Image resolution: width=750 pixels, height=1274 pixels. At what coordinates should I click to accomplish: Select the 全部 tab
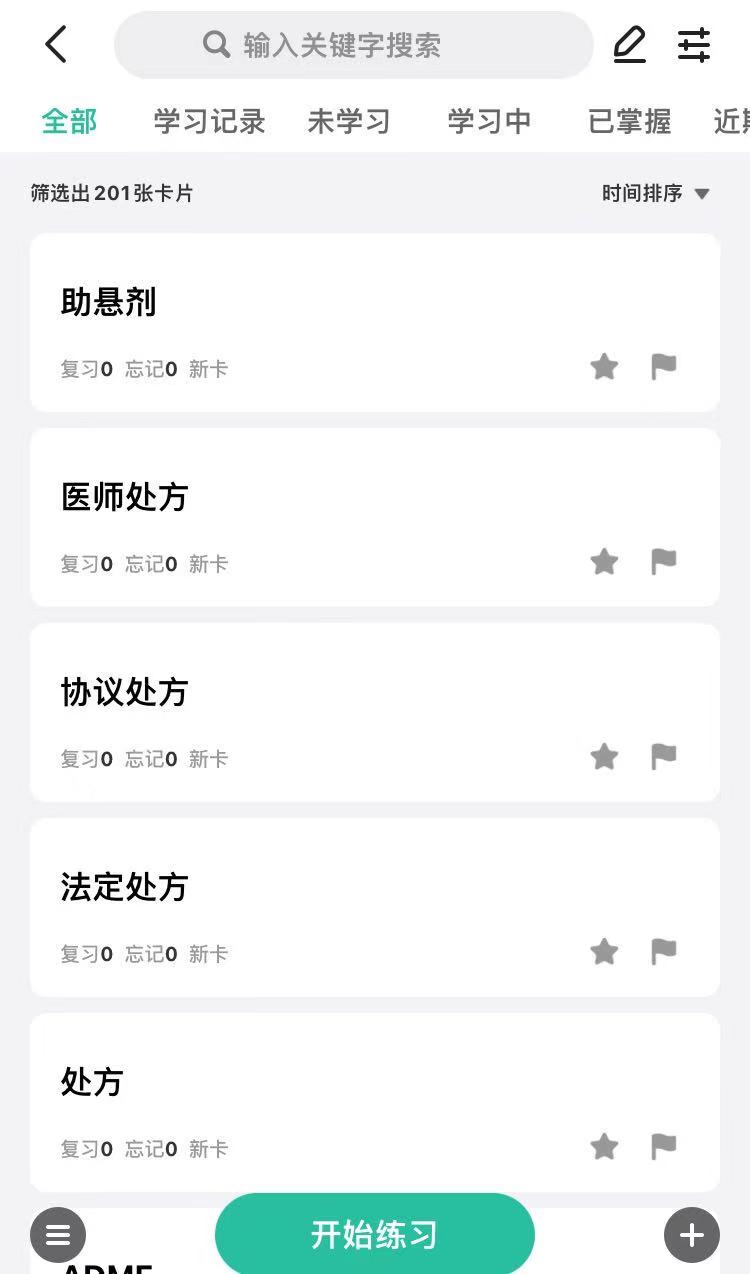coord(69,122)
